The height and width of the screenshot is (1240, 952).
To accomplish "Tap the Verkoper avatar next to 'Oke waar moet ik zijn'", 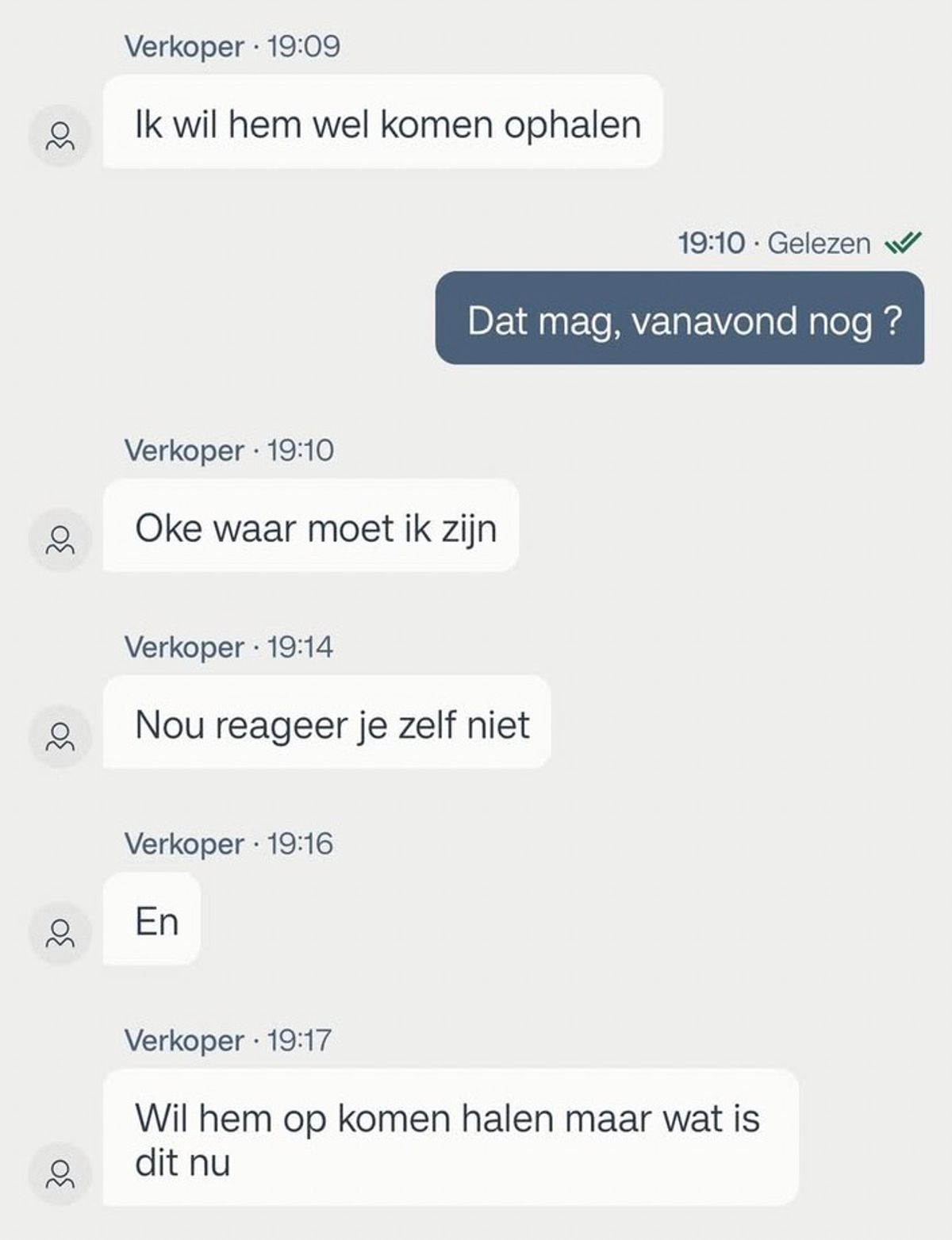I will coord(60,539).
